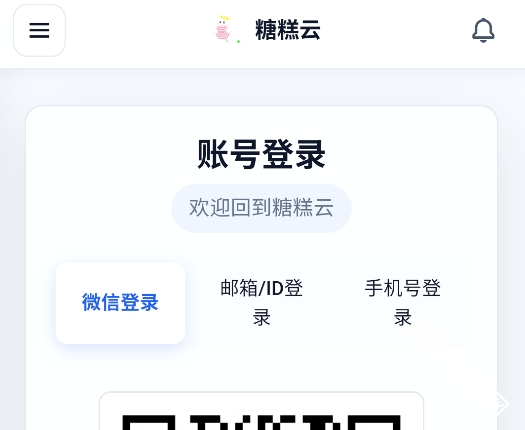Screen dimensions: 525x430
Task: Open the hamburger menu
Action: [39, 30]
